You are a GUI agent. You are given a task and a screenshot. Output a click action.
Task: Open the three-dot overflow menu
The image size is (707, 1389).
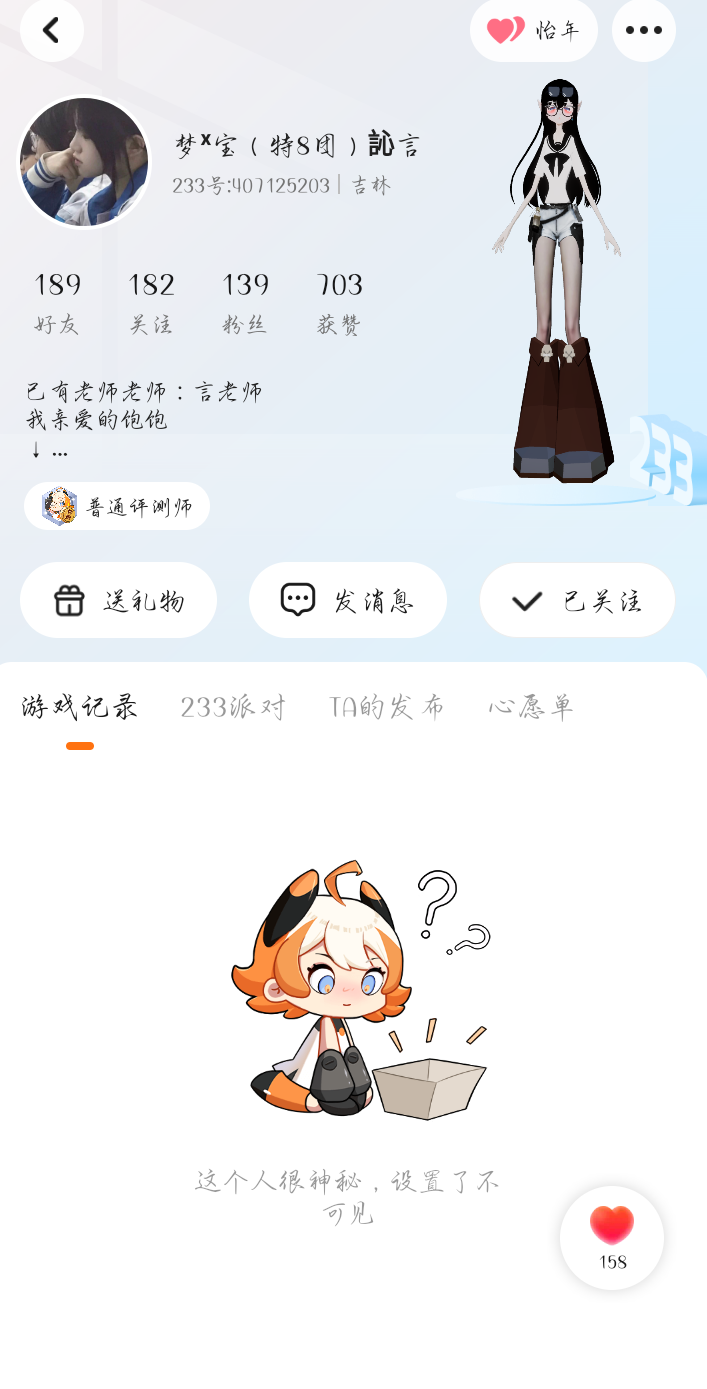[644, 30]
